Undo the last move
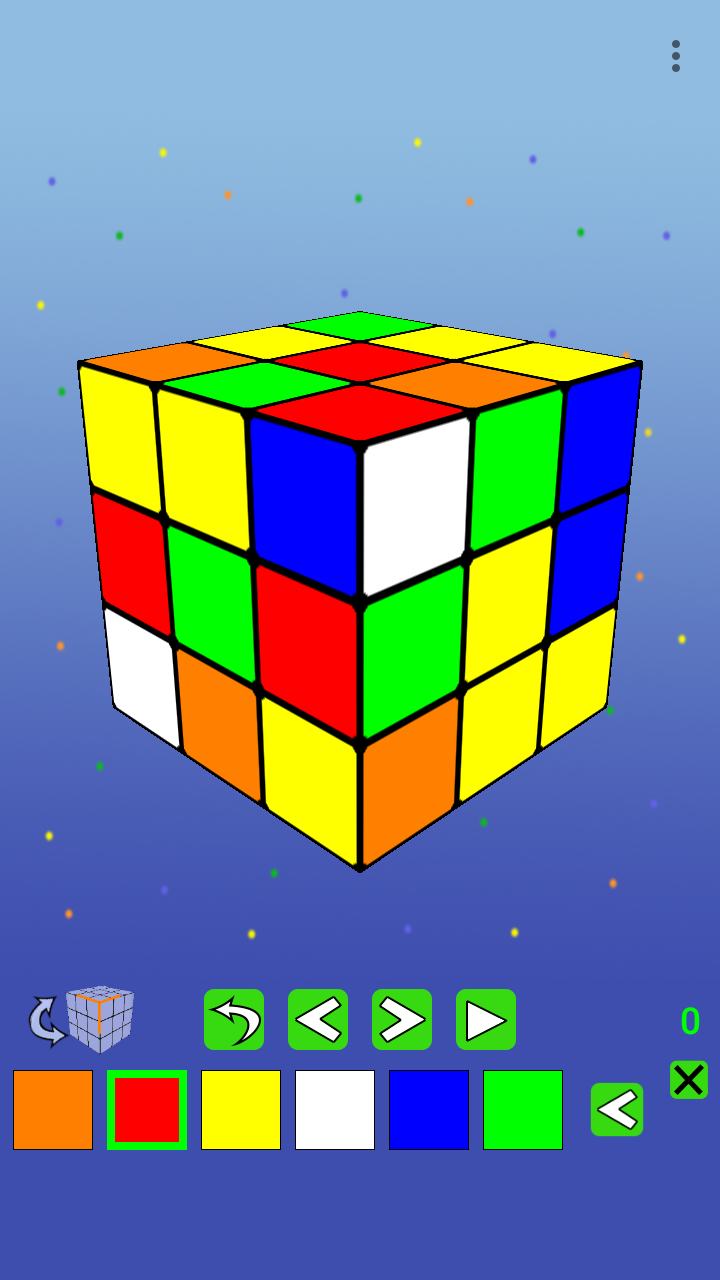The image size is (720, 1280). (234, 1019)
